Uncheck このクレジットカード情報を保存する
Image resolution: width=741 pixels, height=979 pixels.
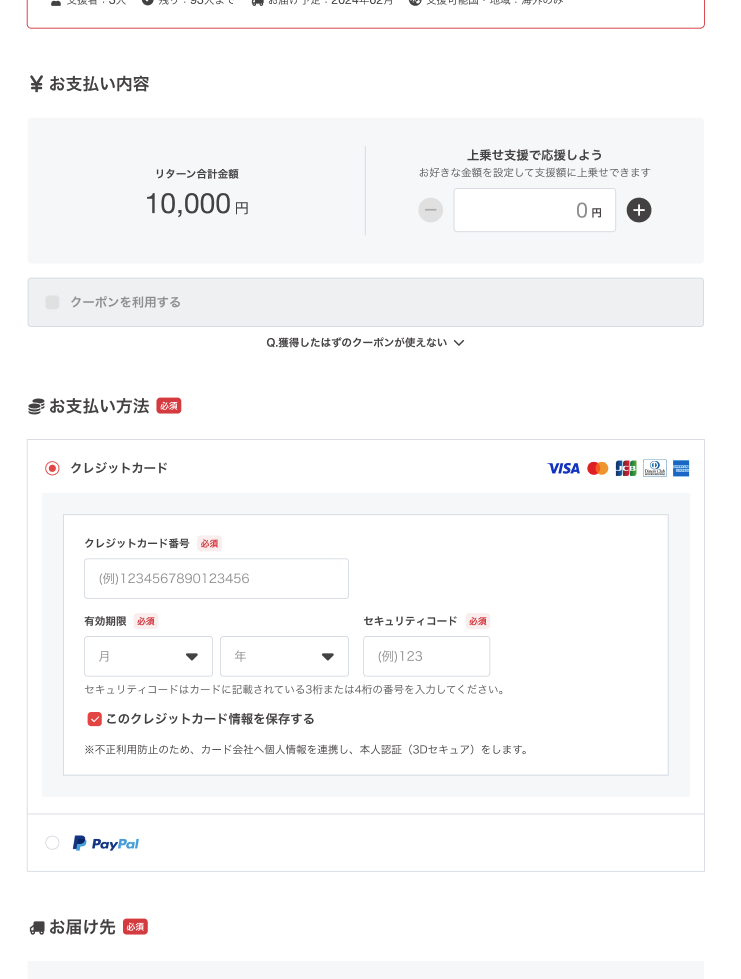coord(95,719)
